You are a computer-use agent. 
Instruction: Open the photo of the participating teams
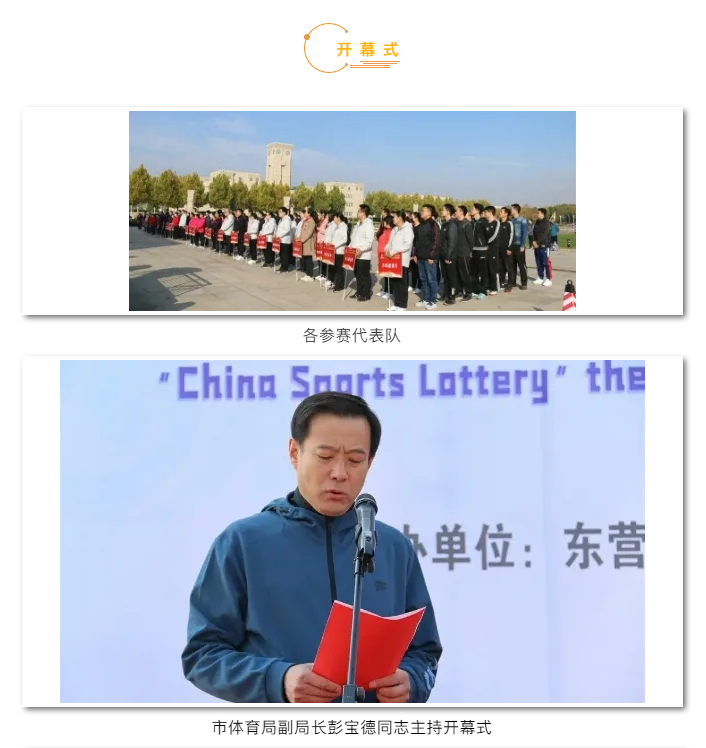(x=352, y=211)
